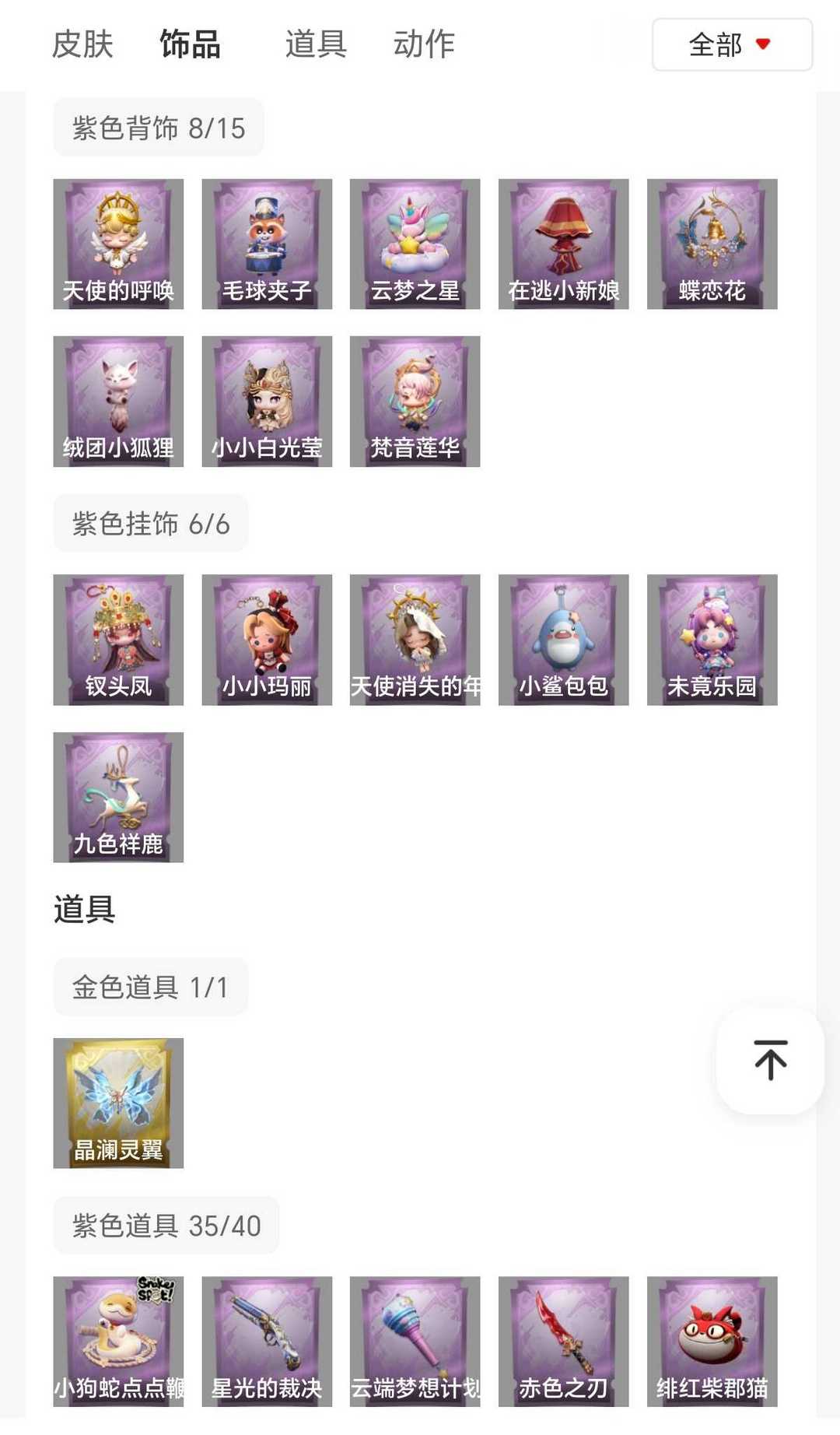Switch to the 皮肤 tab
Viewport: 840px width, 1435px height.
[82, 44]
